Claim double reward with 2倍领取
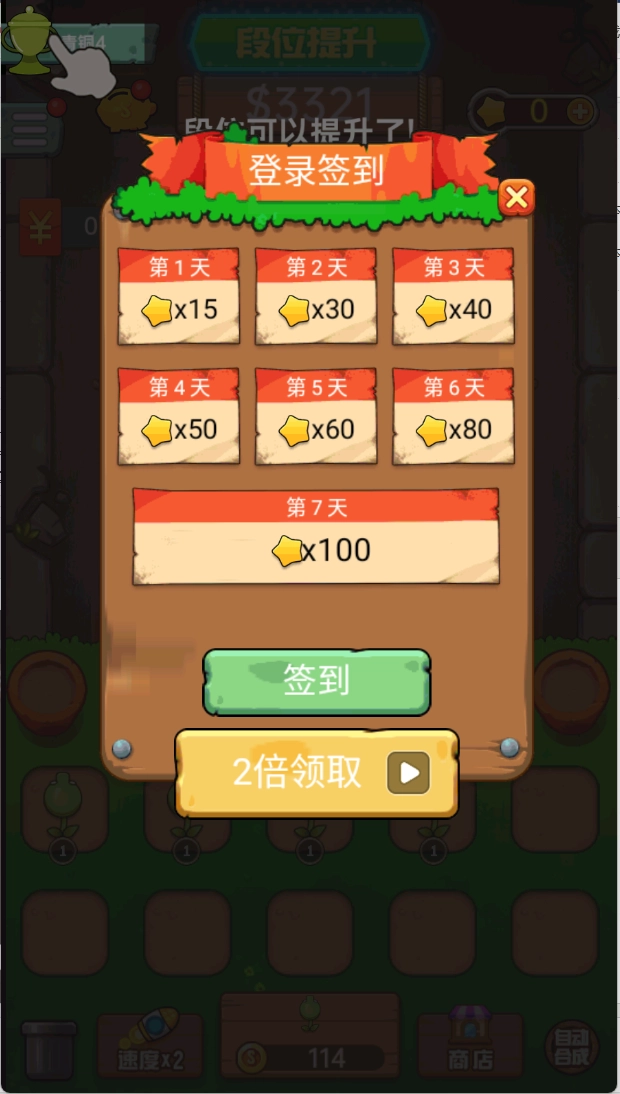620x1094 pixels. point(316,773)
